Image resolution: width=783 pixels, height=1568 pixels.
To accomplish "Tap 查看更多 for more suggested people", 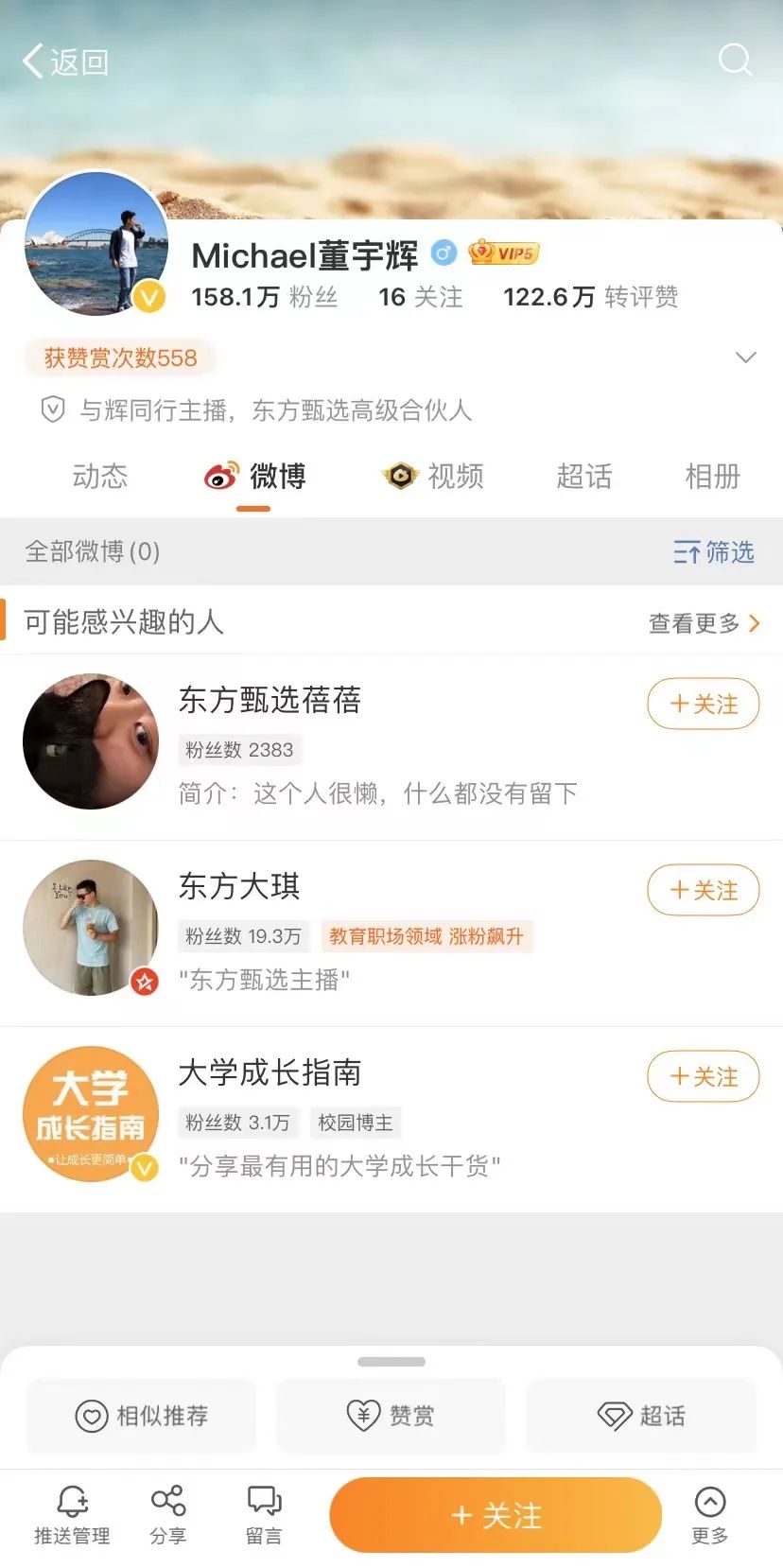I will coord(704,623).
